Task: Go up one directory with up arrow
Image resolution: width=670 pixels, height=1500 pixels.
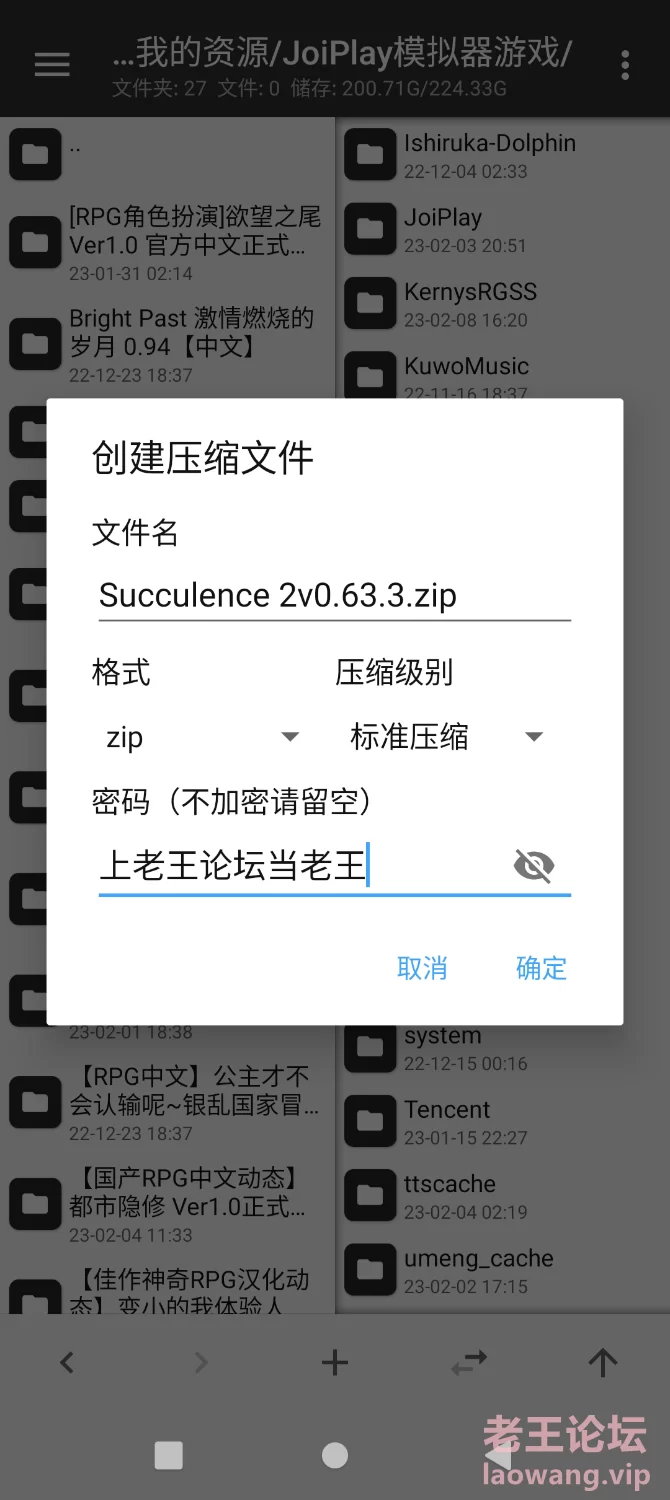Action: click(602, 1362)
